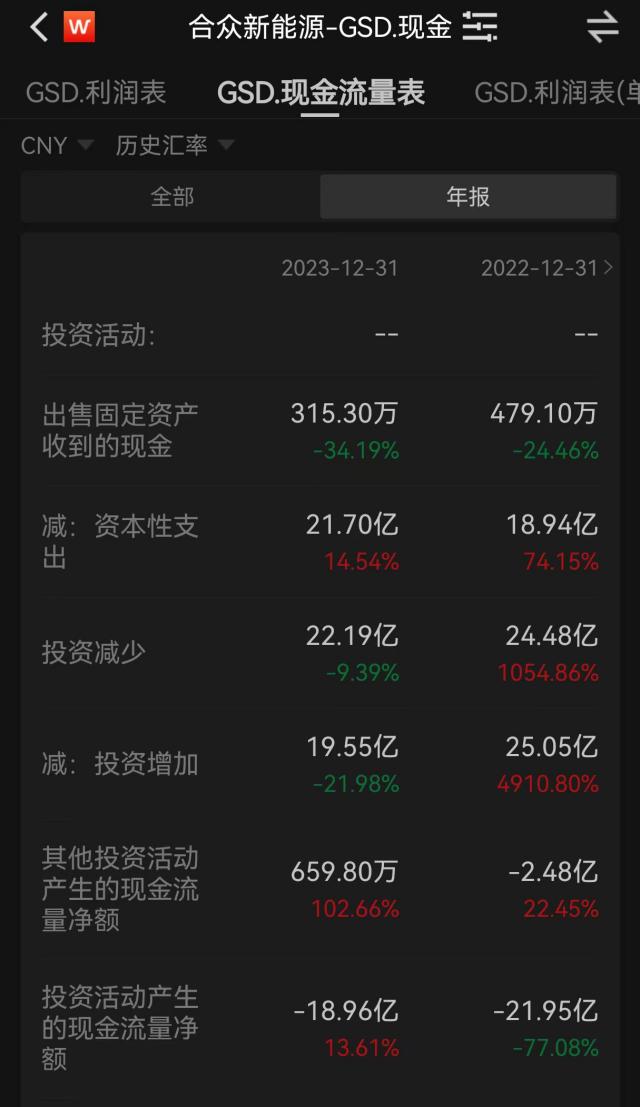Go back using the top-left arrow
640x1107 pixels.
pyautogui.click(x=40, y=28)
